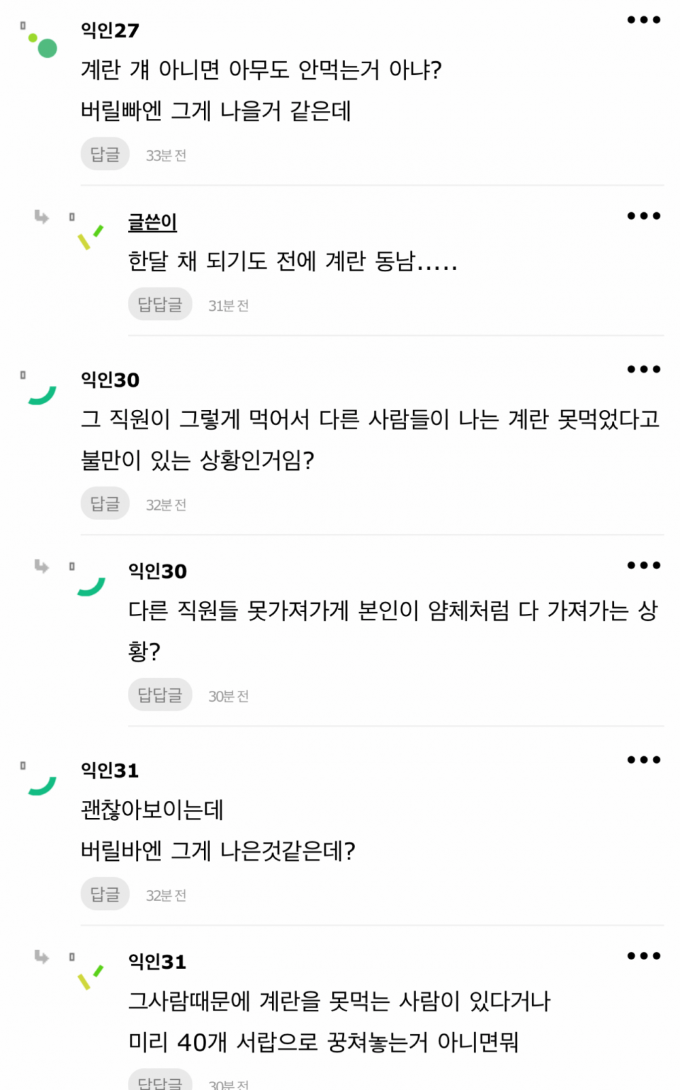Open 글쓴이 profile link
The width and height of the screenshot is (680, 1090).
click(x=152, y=223)
